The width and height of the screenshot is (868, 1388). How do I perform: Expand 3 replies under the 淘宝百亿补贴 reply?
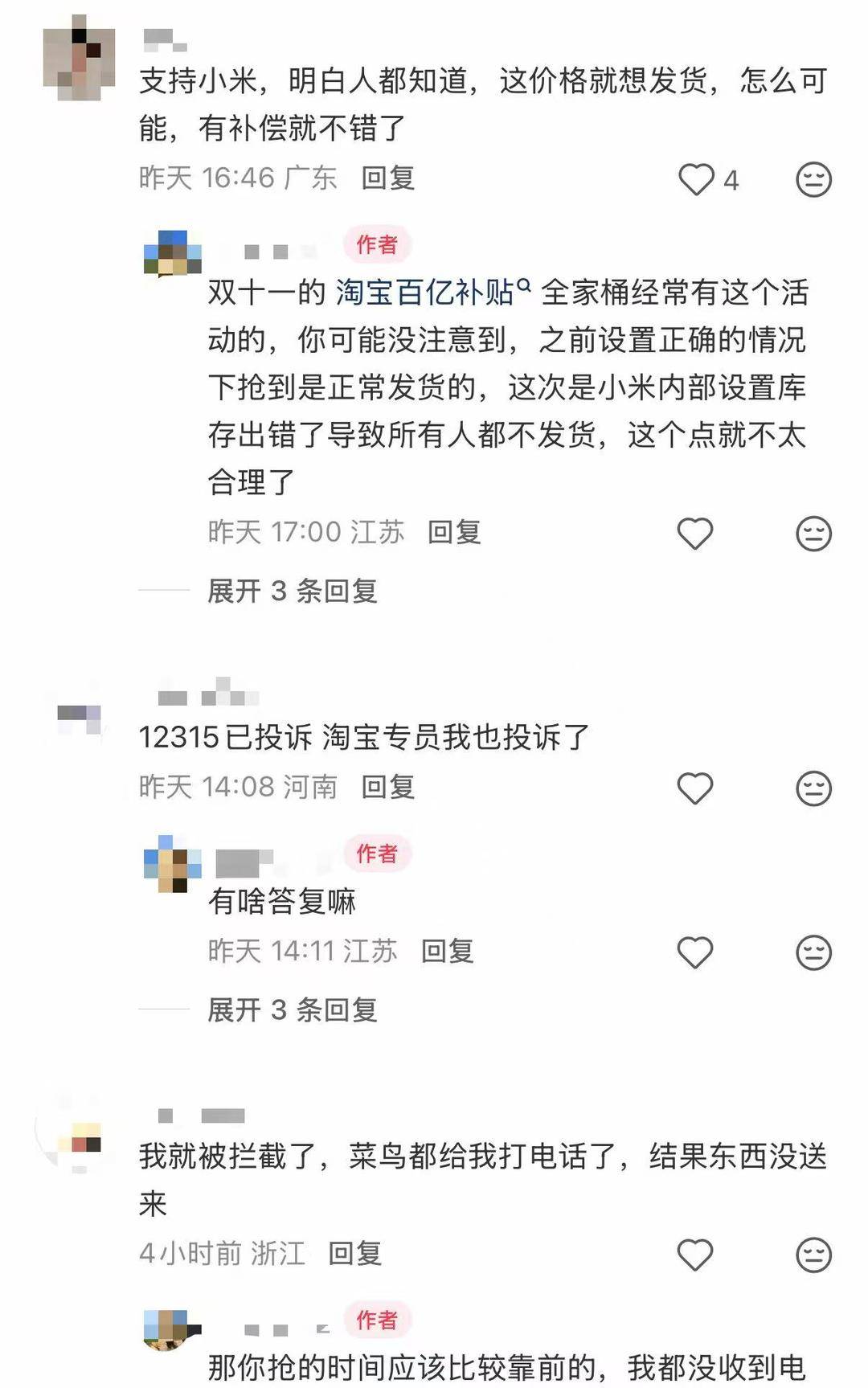[292, 591]
